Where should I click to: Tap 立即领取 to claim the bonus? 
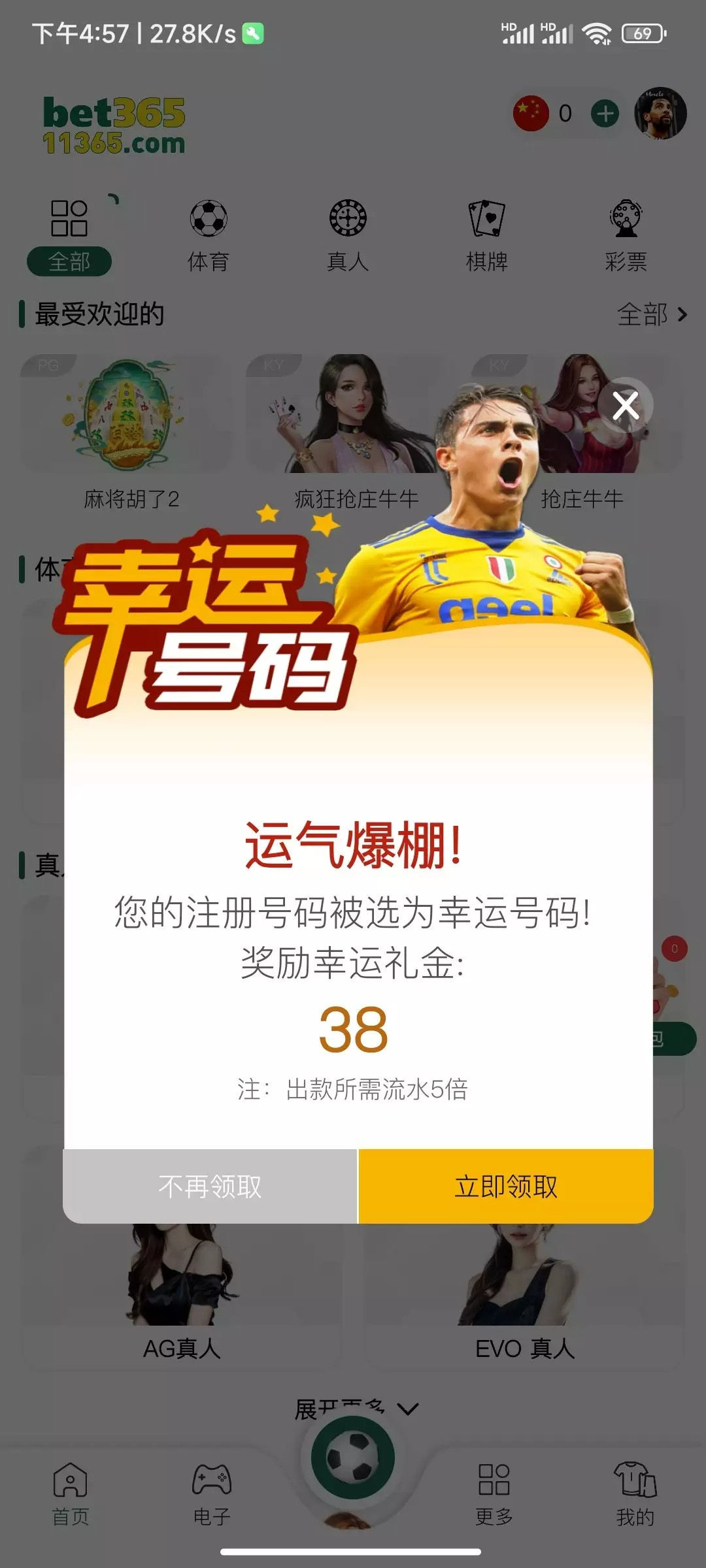[x=505, y=1186]
